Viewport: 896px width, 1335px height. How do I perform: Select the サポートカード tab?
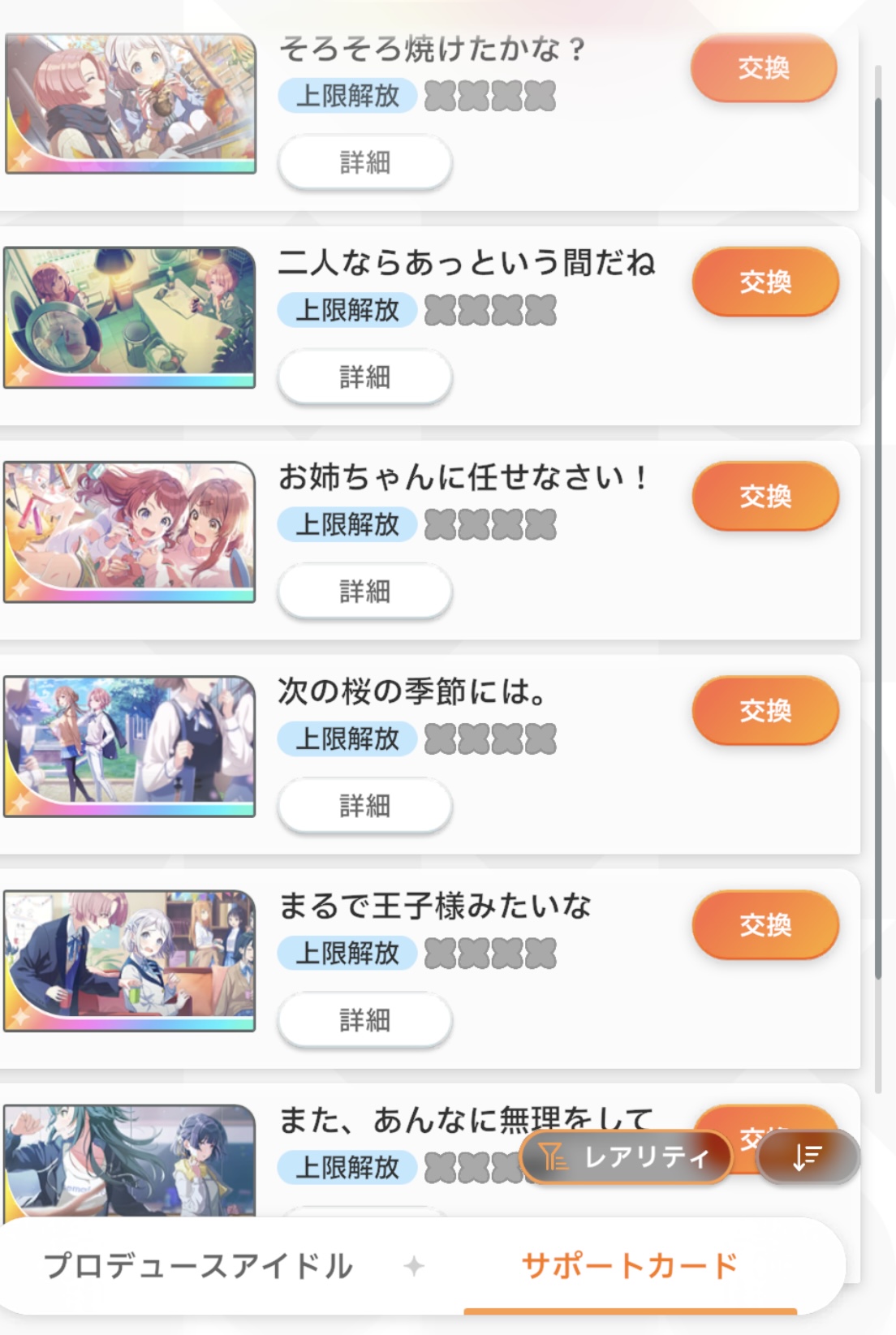click(630, 1266)
